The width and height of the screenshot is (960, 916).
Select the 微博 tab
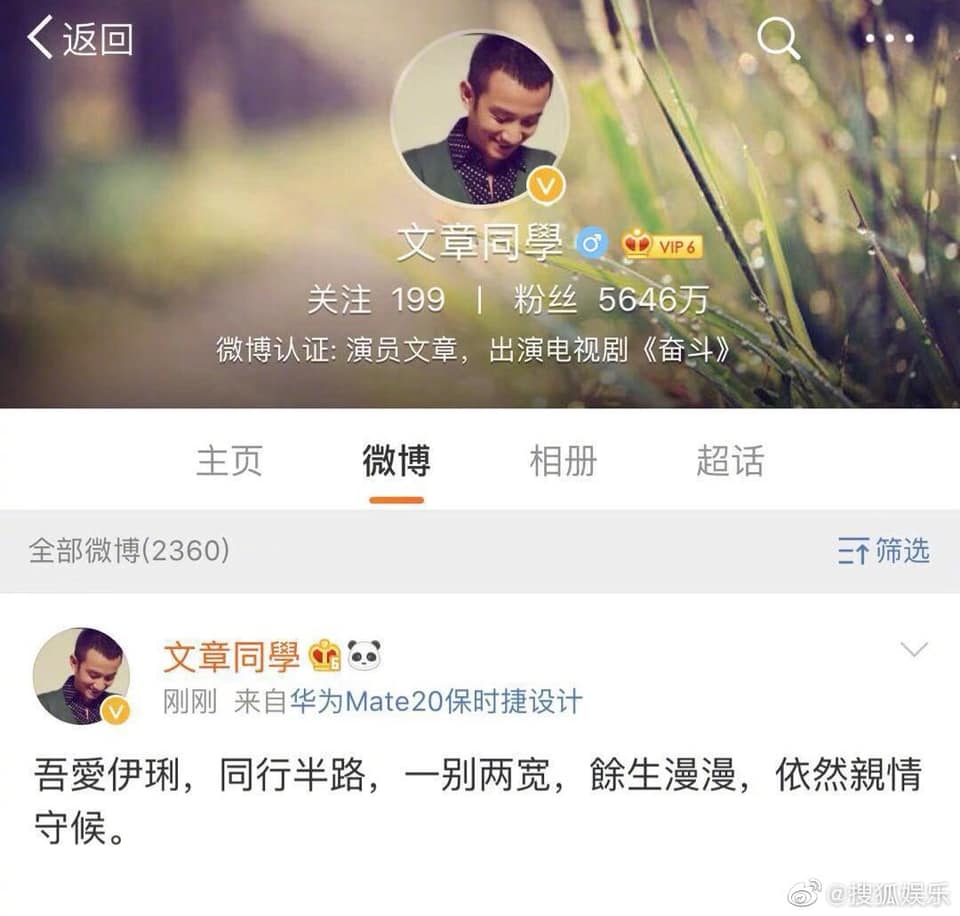[396, 461]
